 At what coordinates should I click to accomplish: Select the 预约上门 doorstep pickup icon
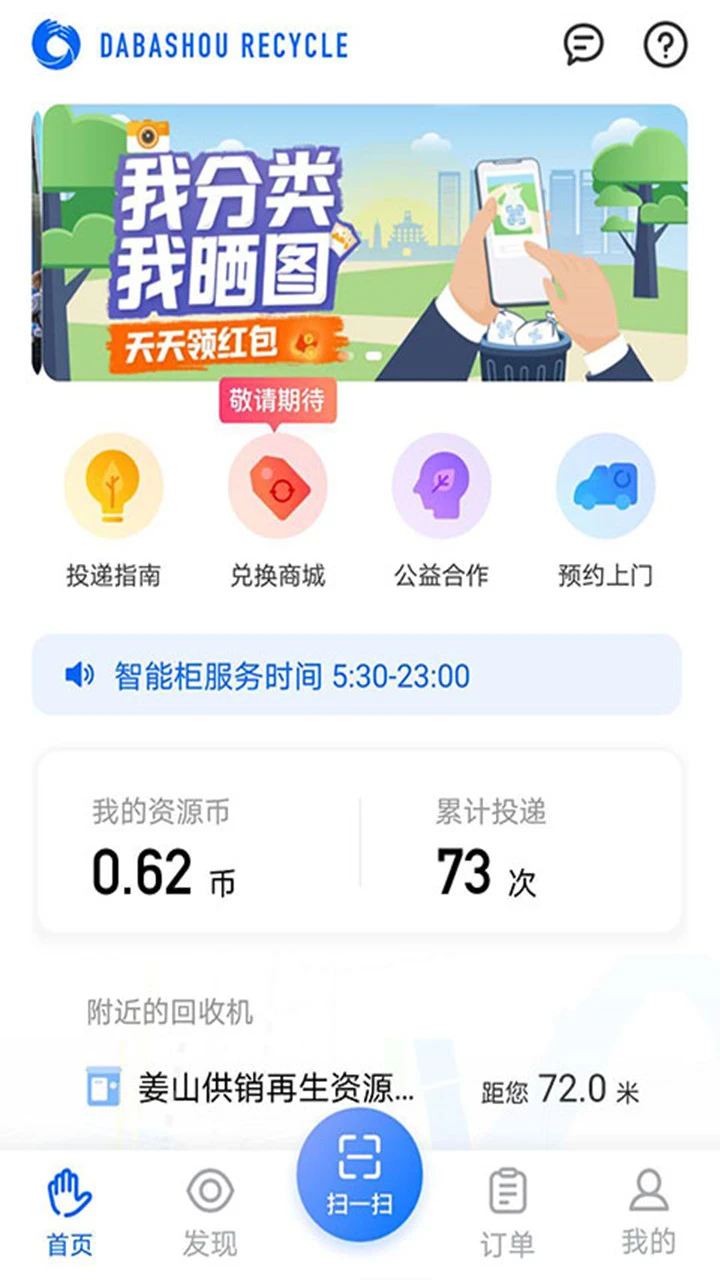pyautogui.click(x=606, y=487)
